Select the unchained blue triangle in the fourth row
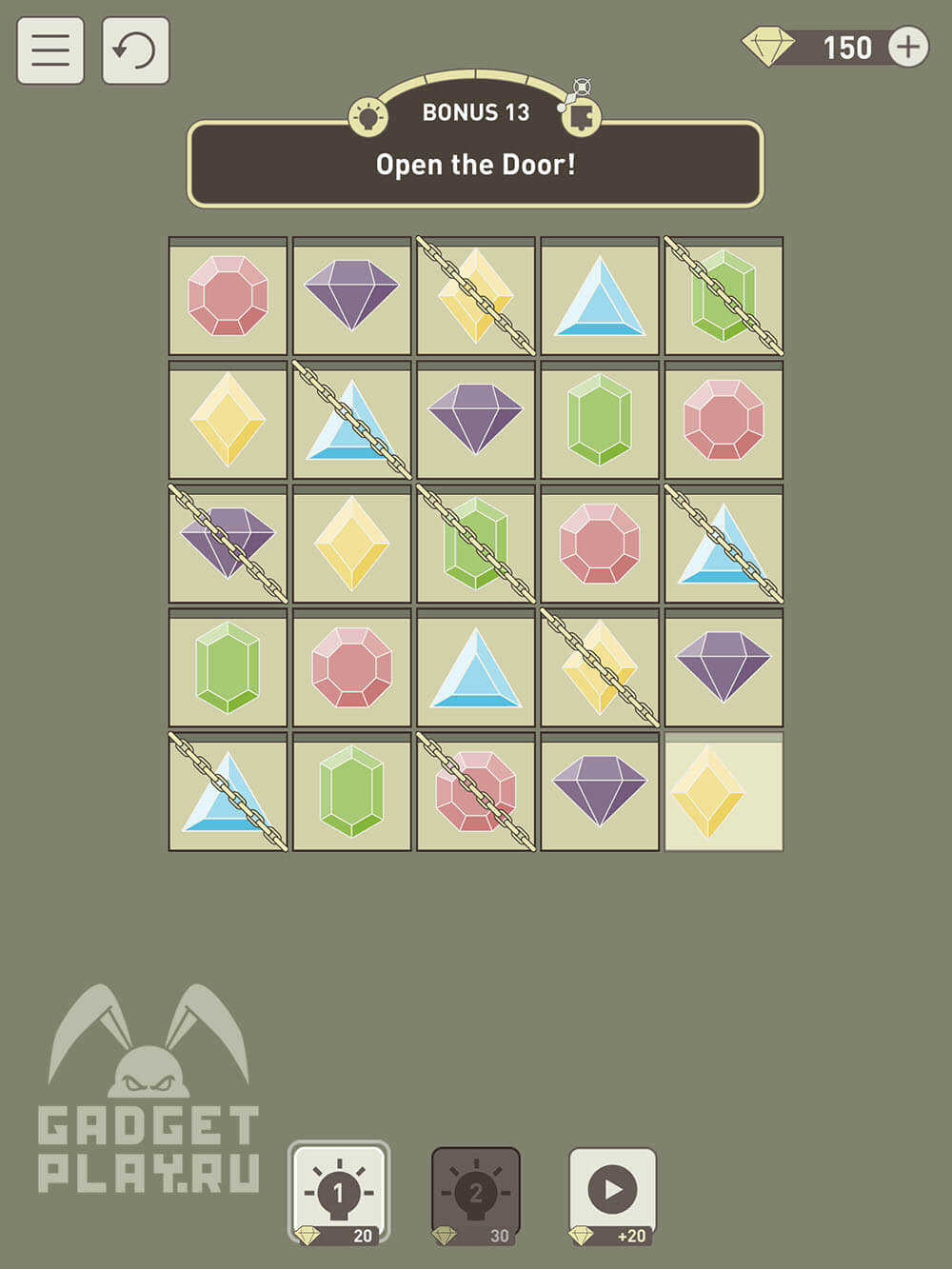Image resolution: width=952 pixels, height=1269 pixels. [x=476, y=668]
